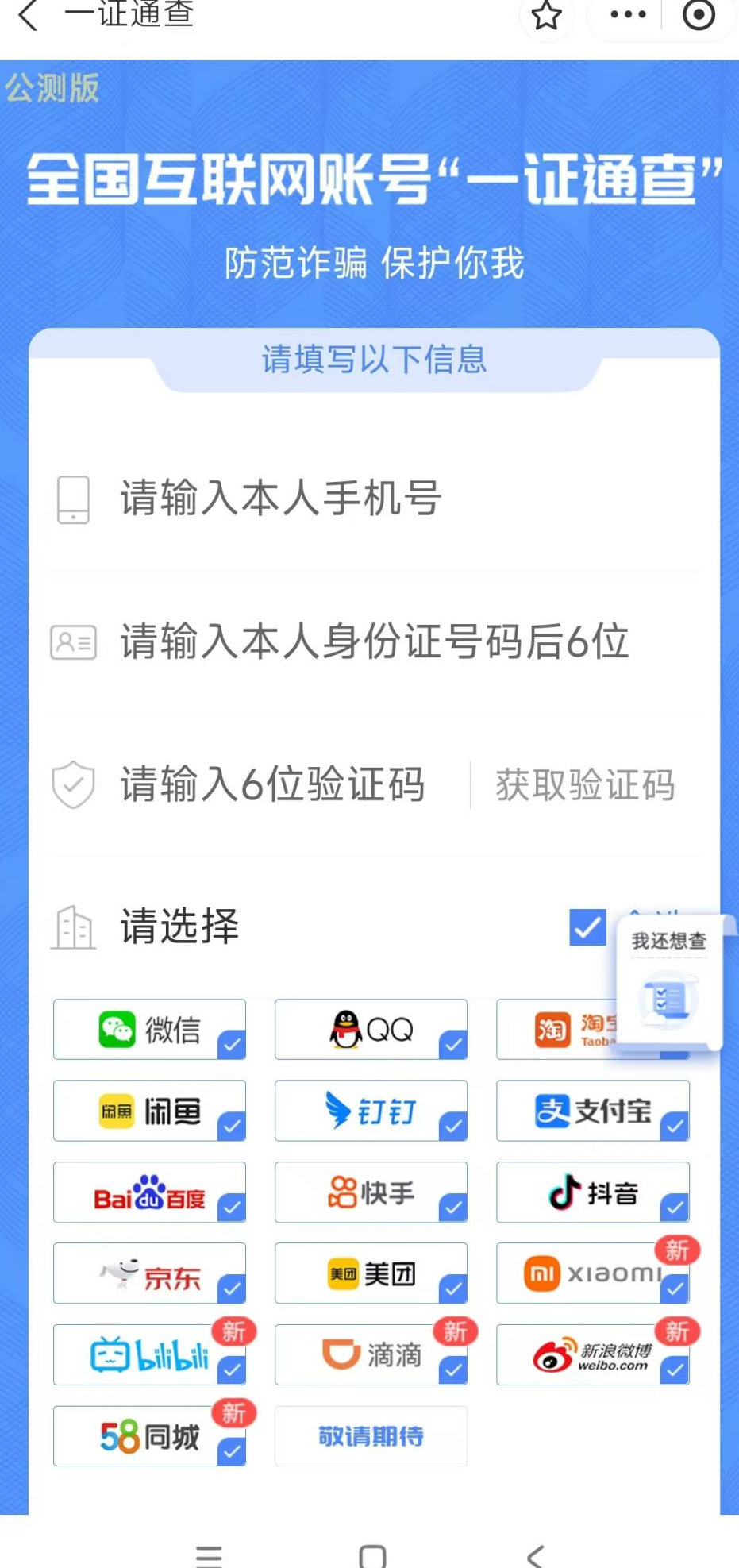Close the mini program via circle icon
Image resolution: width=739 pixels, height=1568 pixels.
pos(699,14)
